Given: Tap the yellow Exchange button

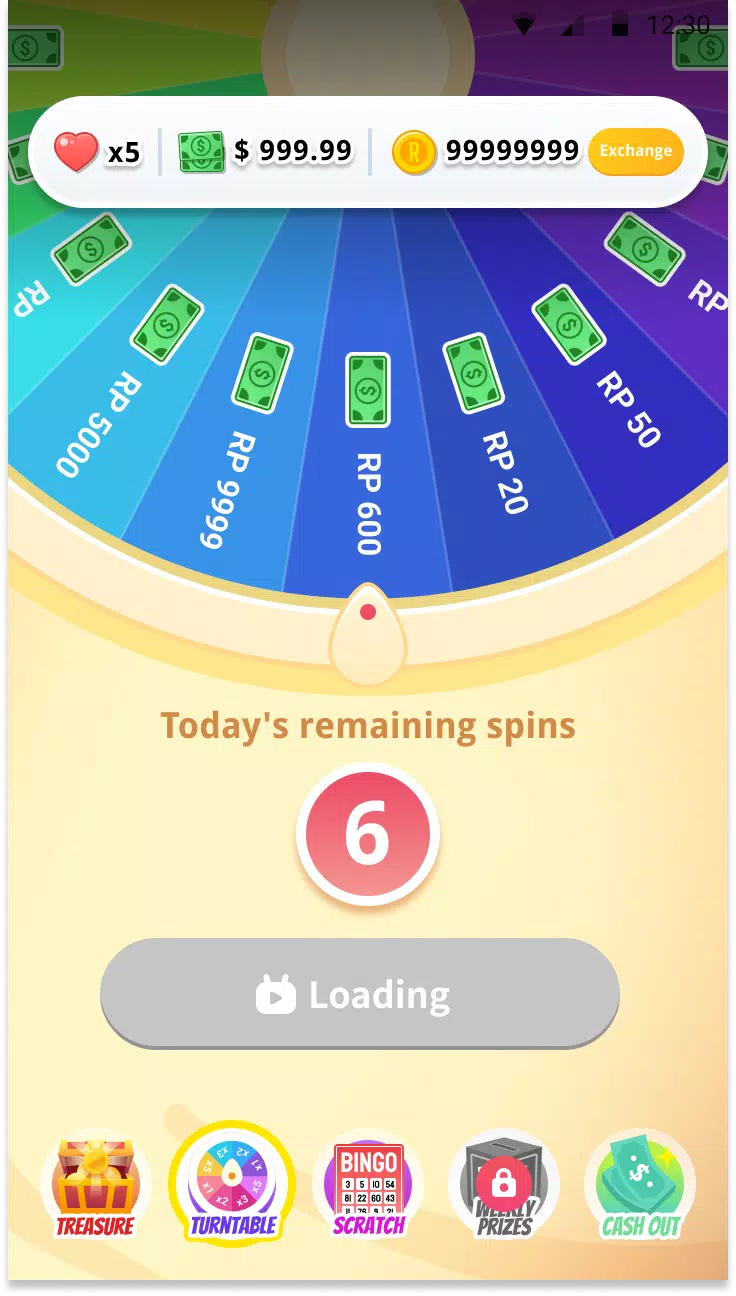Looking at the screenshot, I should coord(635,152).
